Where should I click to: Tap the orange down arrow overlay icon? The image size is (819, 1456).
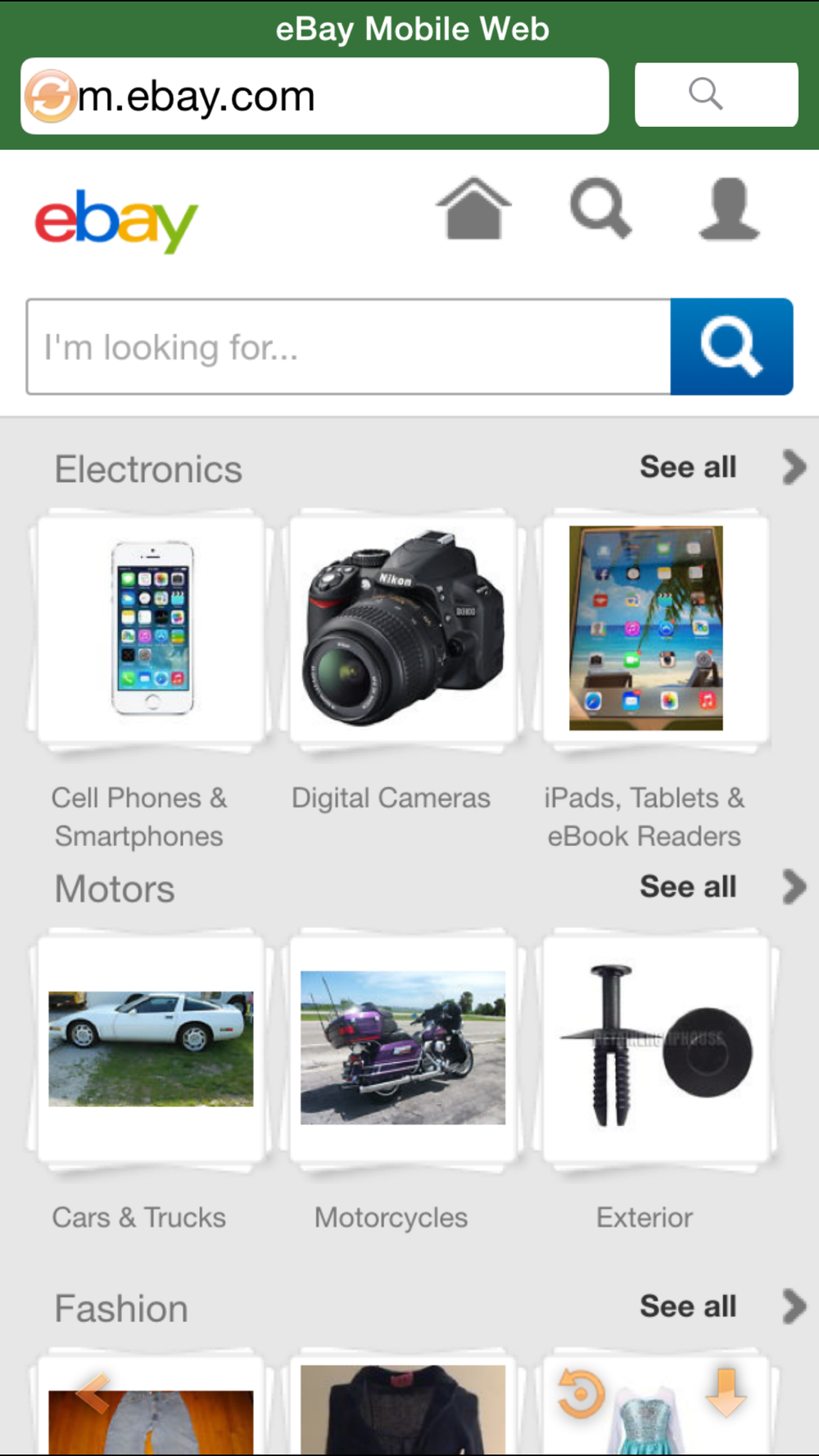[726, 1391]
